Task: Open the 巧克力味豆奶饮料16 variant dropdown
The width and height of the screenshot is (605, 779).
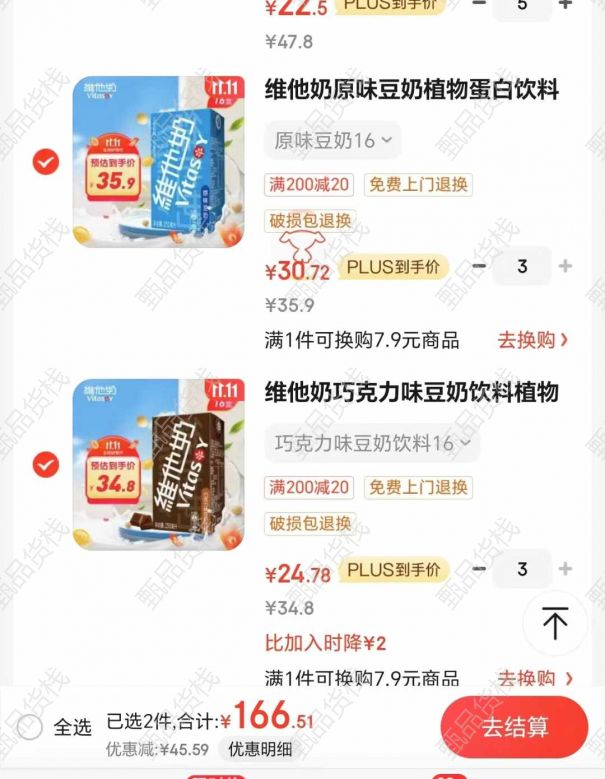Action: click(372, 443)
